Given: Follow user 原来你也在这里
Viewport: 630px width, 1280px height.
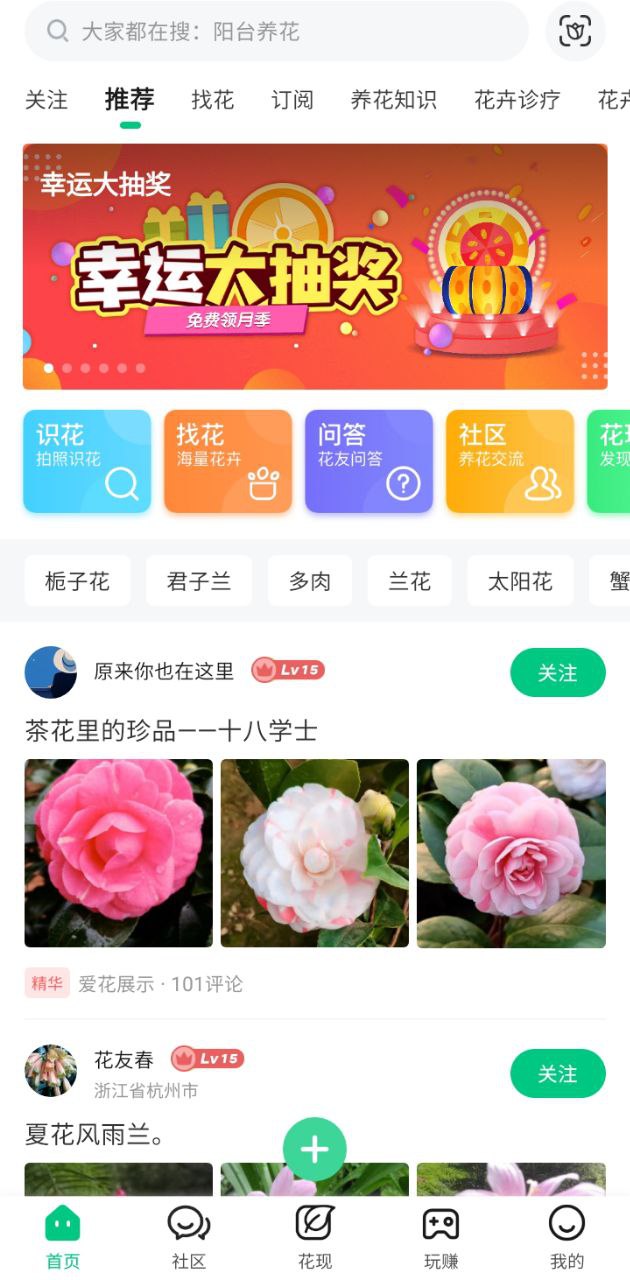Looking at the screenshot, I should pyautogui.click(x=557, y=673).
